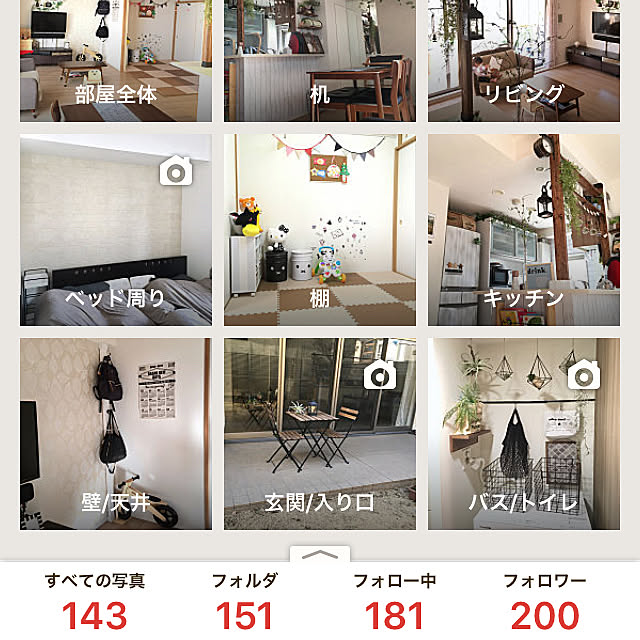Image resolution: width=640 pixels, height=640 pixels.
Task: Open the 棚 photo category
Action: (x=320, y=230)
